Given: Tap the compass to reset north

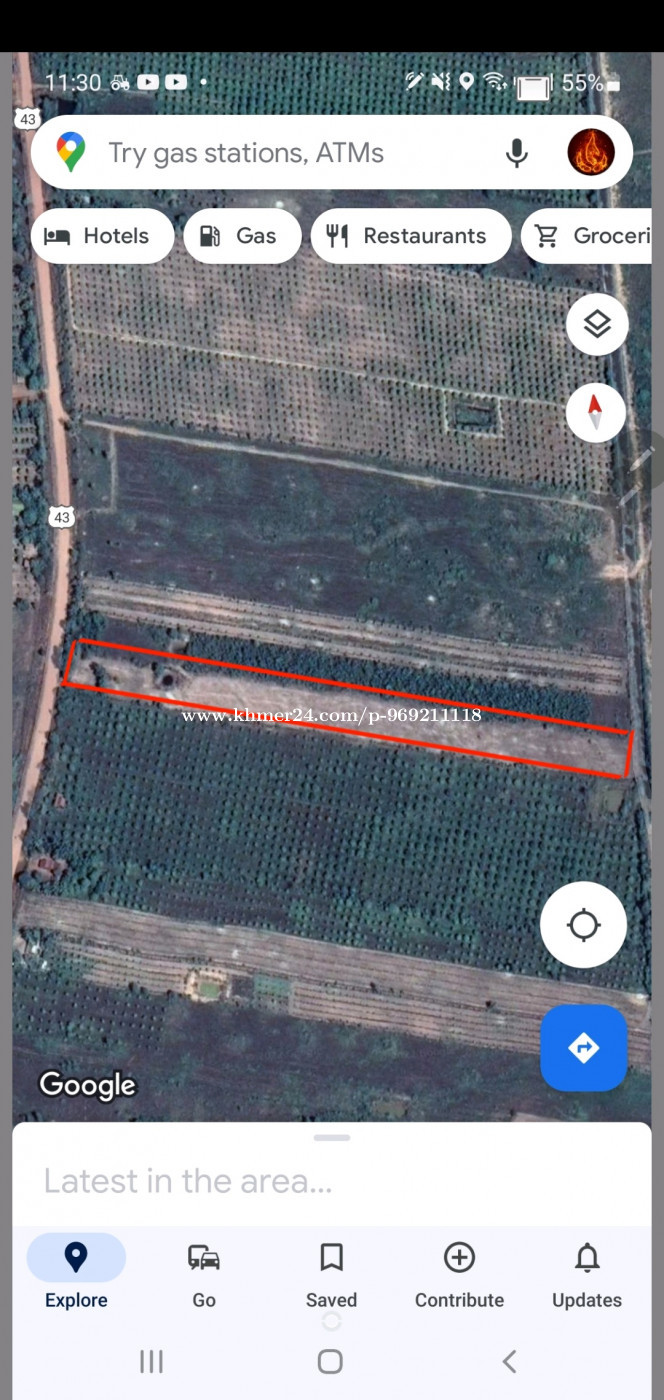Looking at the screenshot, I should pos(596,412).
